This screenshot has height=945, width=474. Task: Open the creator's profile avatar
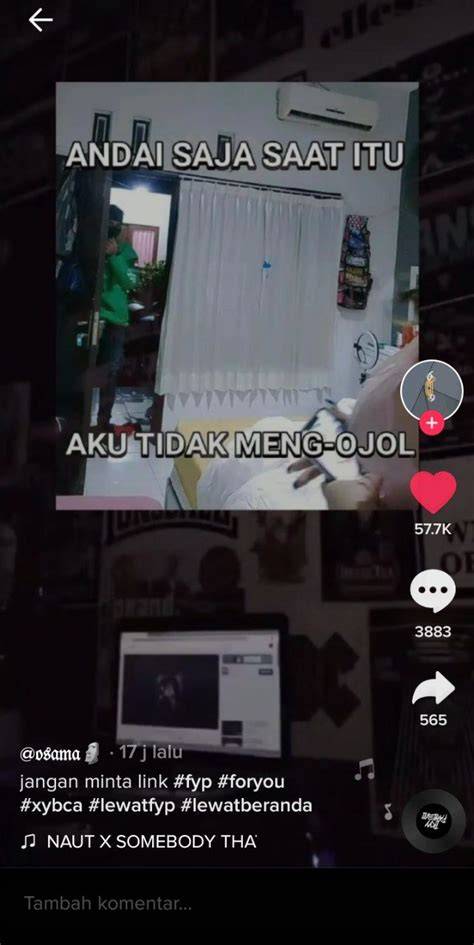click(432, 391)
